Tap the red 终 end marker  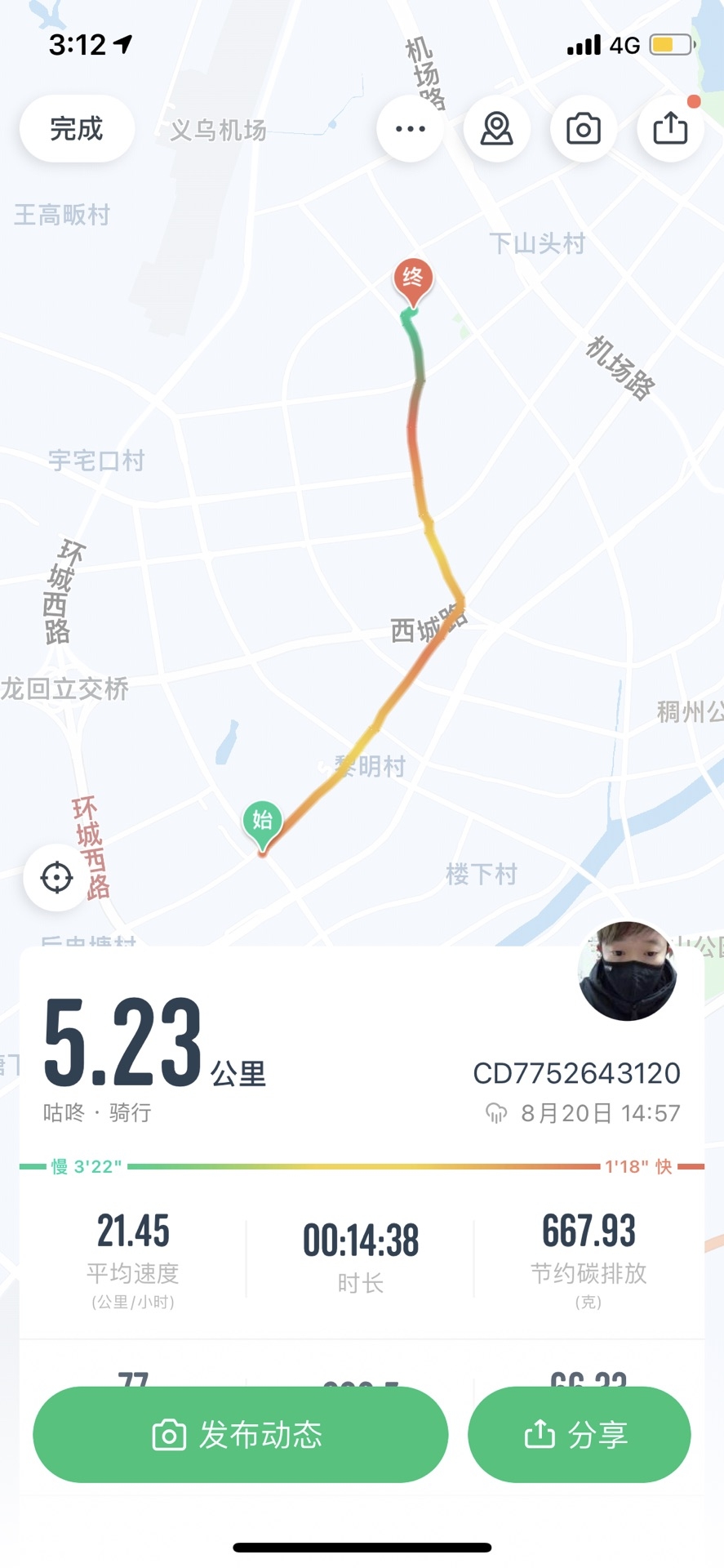point(413,279)
